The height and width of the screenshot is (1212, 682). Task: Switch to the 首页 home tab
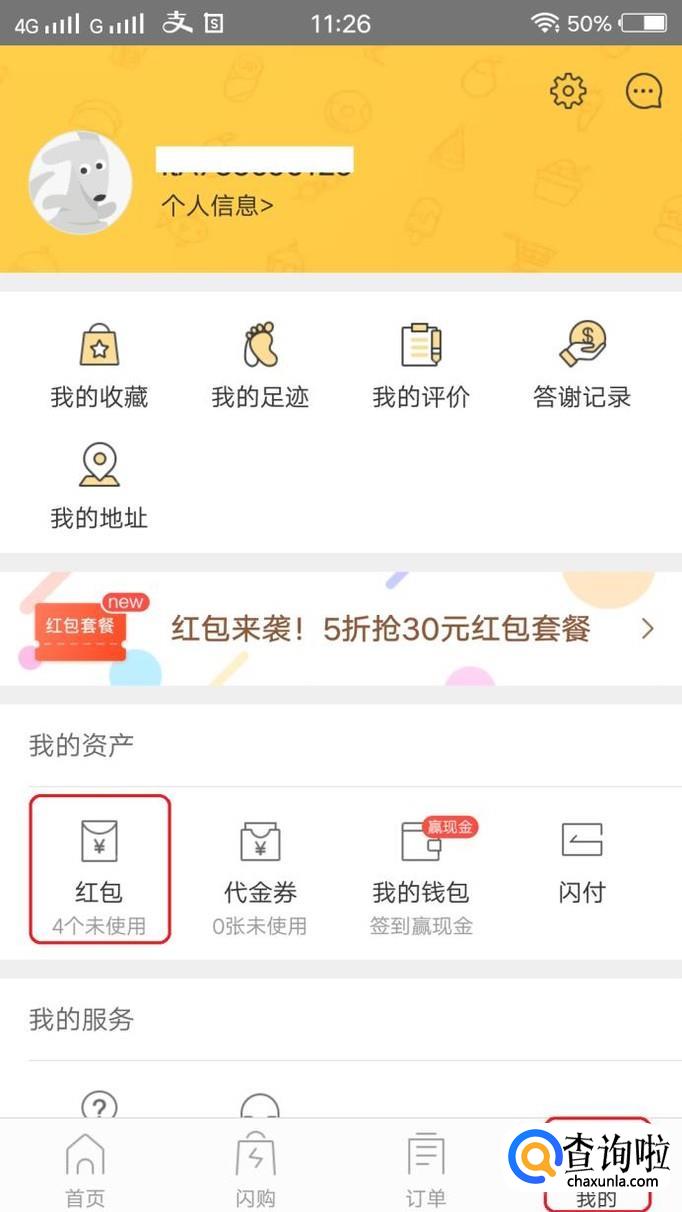tap(85, 1168)
